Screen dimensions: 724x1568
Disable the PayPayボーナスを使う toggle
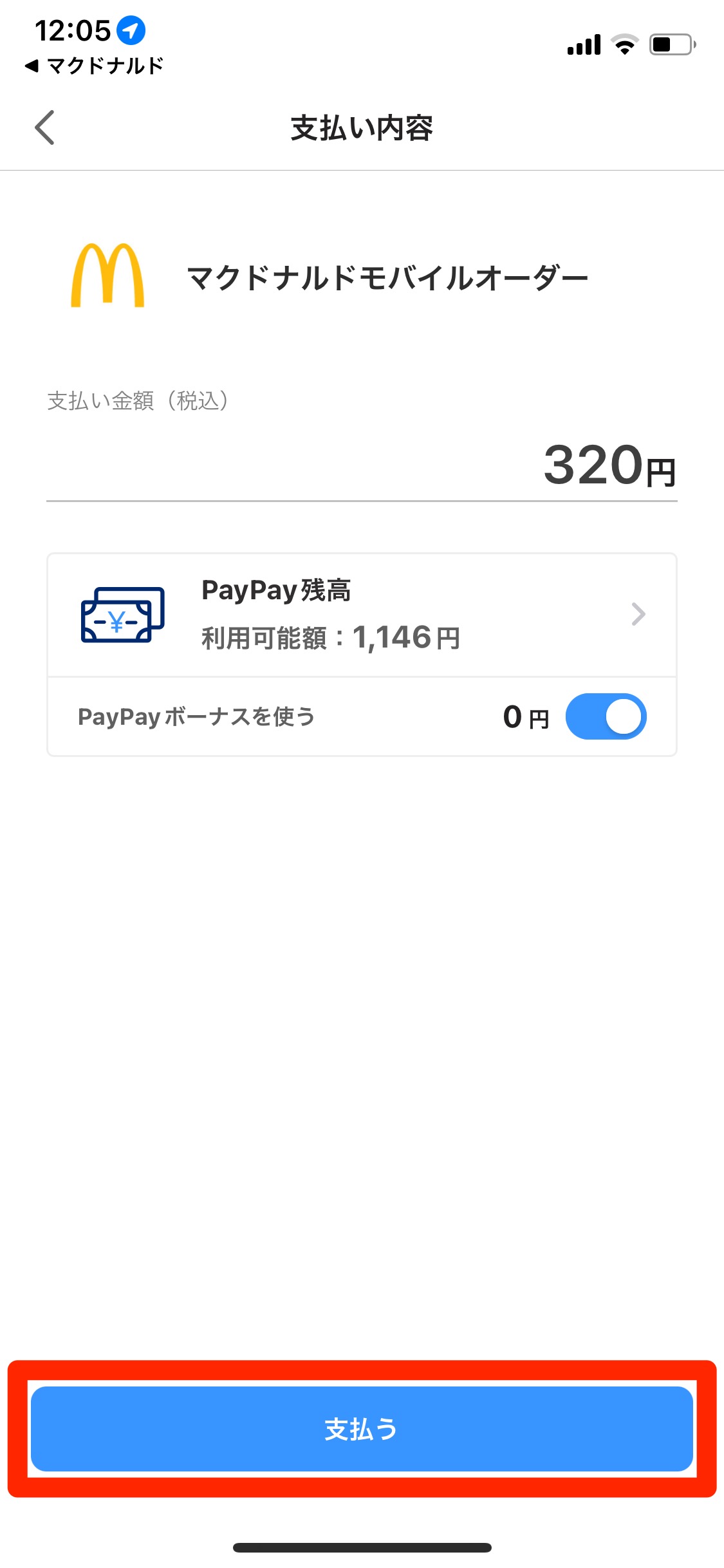pos(606,715)
